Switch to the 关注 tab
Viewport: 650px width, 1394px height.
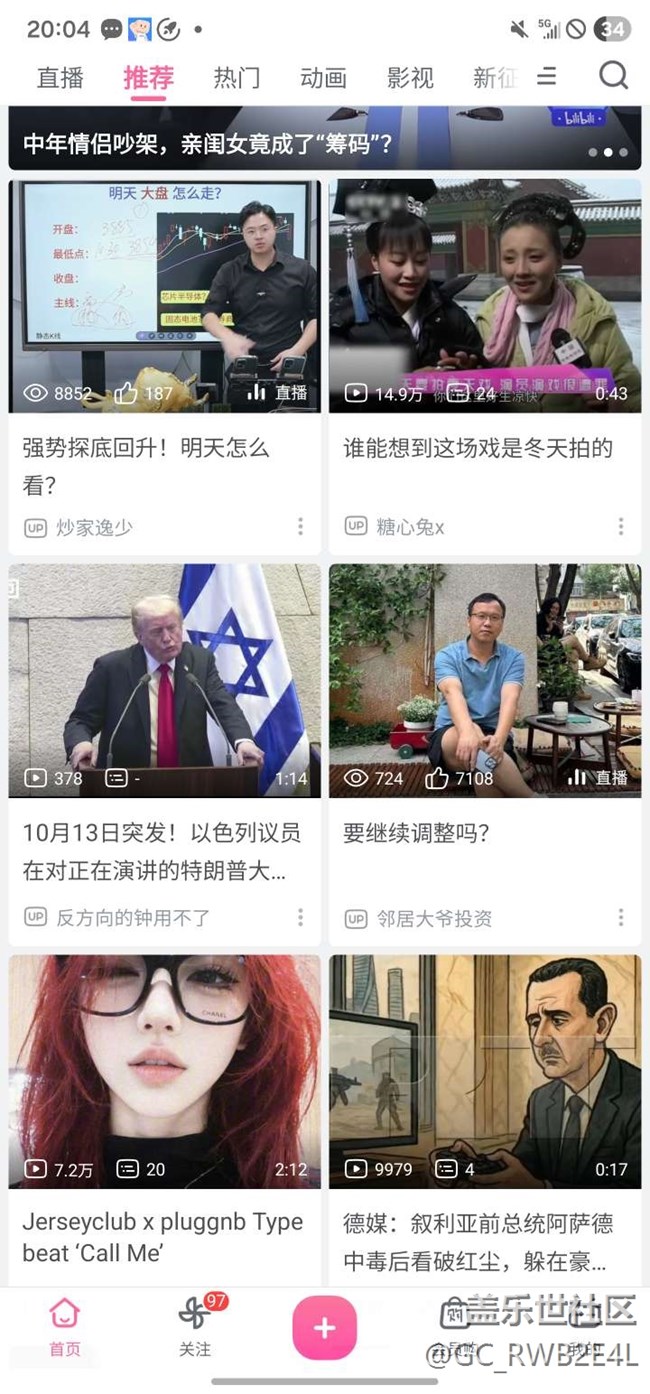pos(195,1327)
